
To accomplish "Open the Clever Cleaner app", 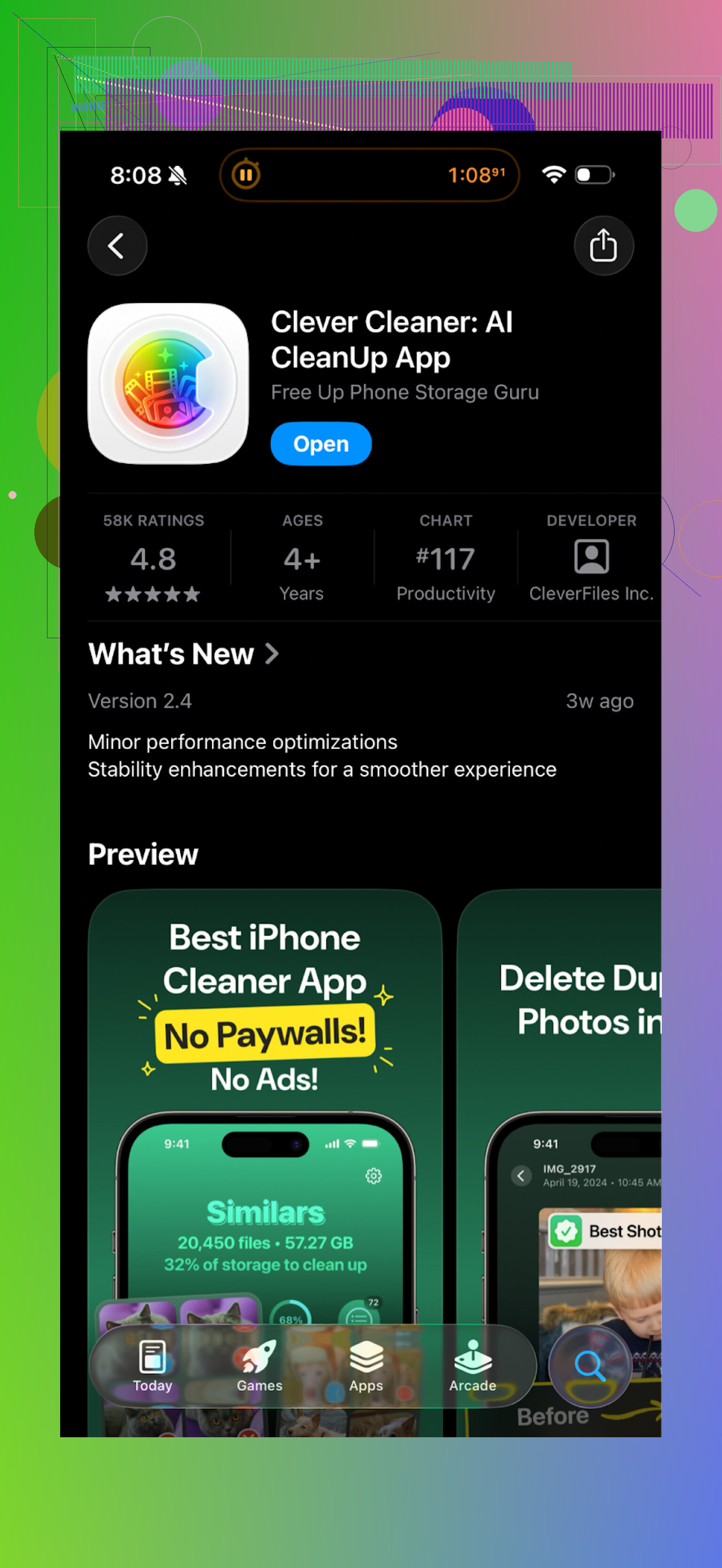I will pyautogui.click(x=321, y=444).
